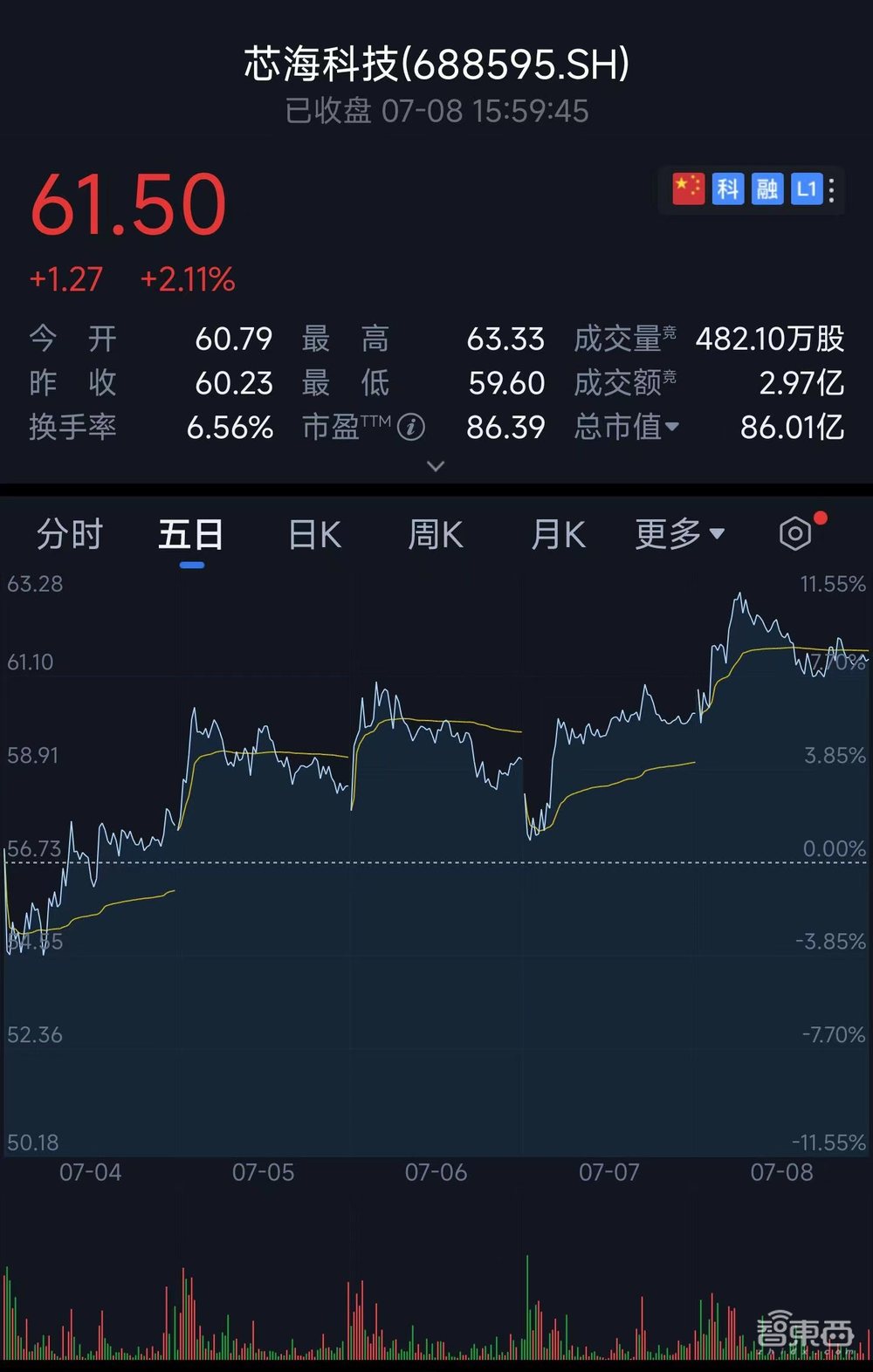Select the L1 quote level badge
The width and height of the screenshot is (873, 1372).
point(808,189)
